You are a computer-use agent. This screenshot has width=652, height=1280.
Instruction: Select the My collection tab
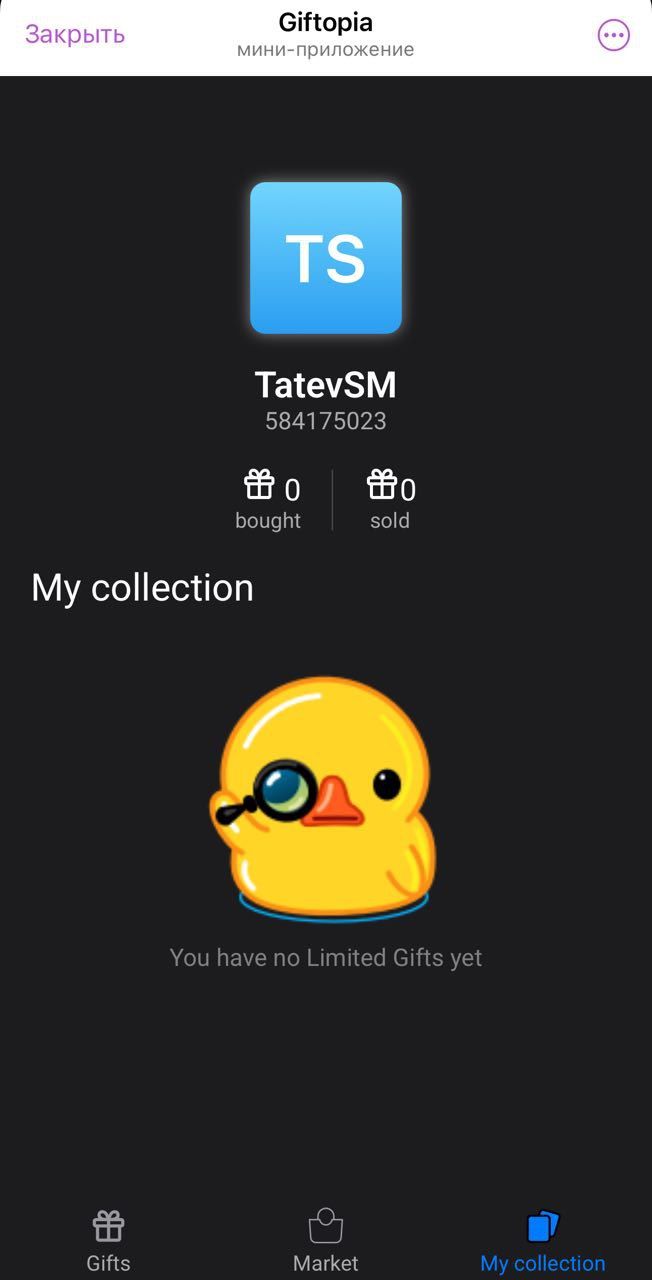[x=542, y=1240]
